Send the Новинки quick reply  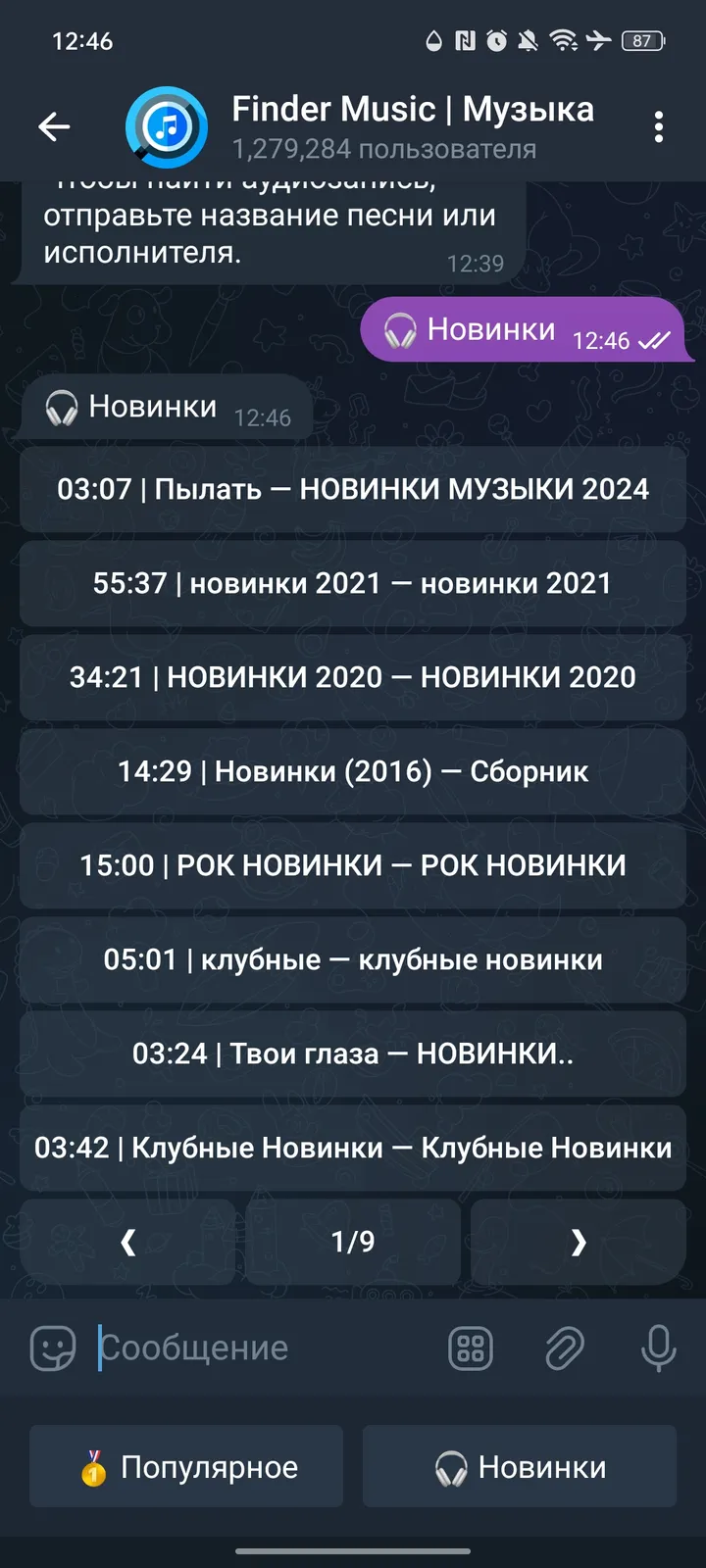click(519, 1466)
